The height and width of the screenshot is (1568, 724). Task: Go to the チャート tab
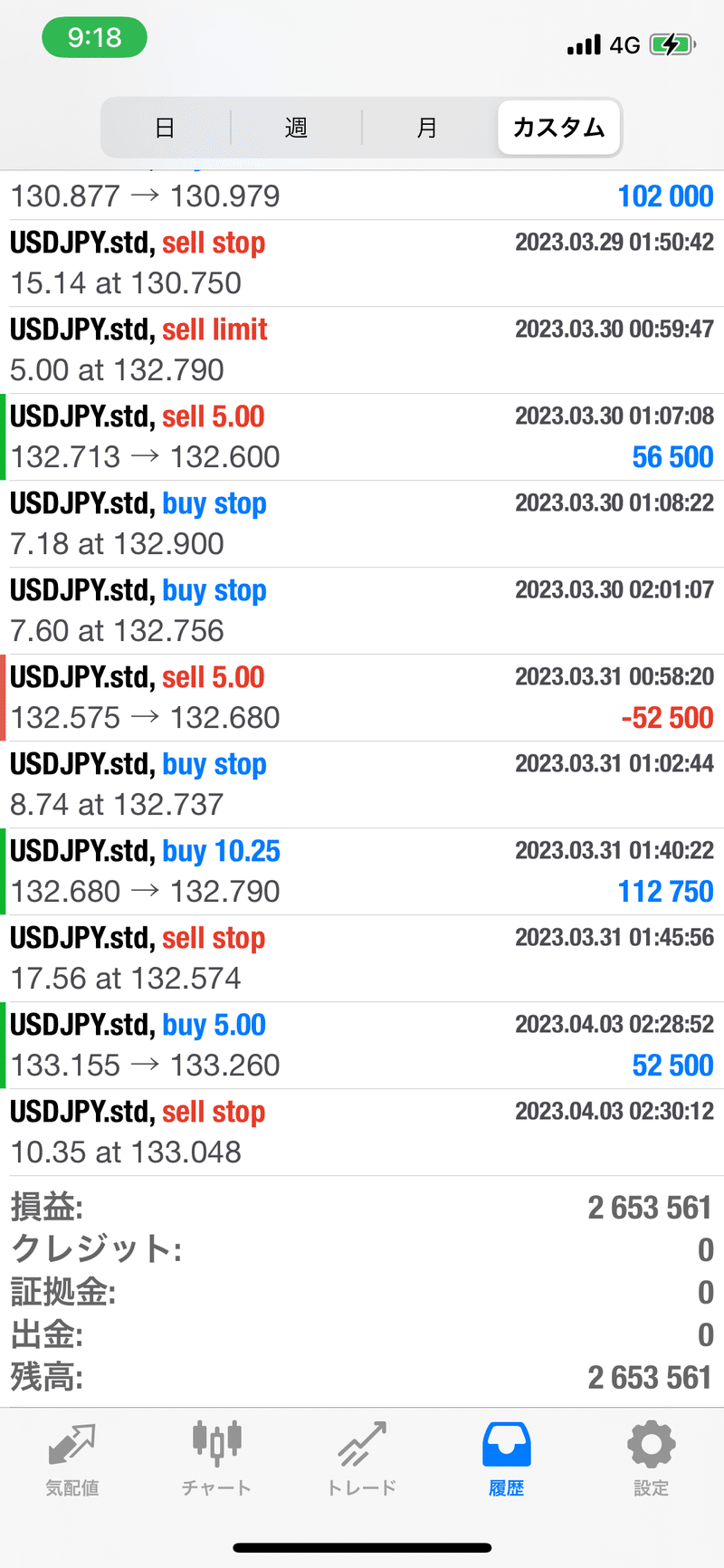pos(216,1458)
